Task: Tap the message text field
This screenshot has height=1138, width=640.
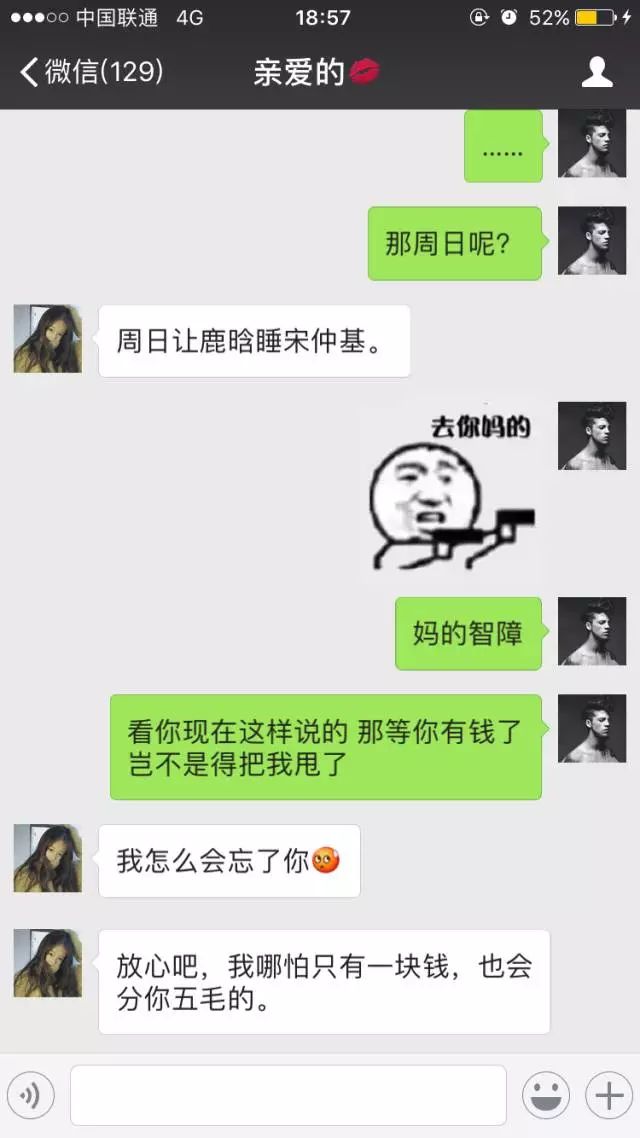Action: 288,1095
